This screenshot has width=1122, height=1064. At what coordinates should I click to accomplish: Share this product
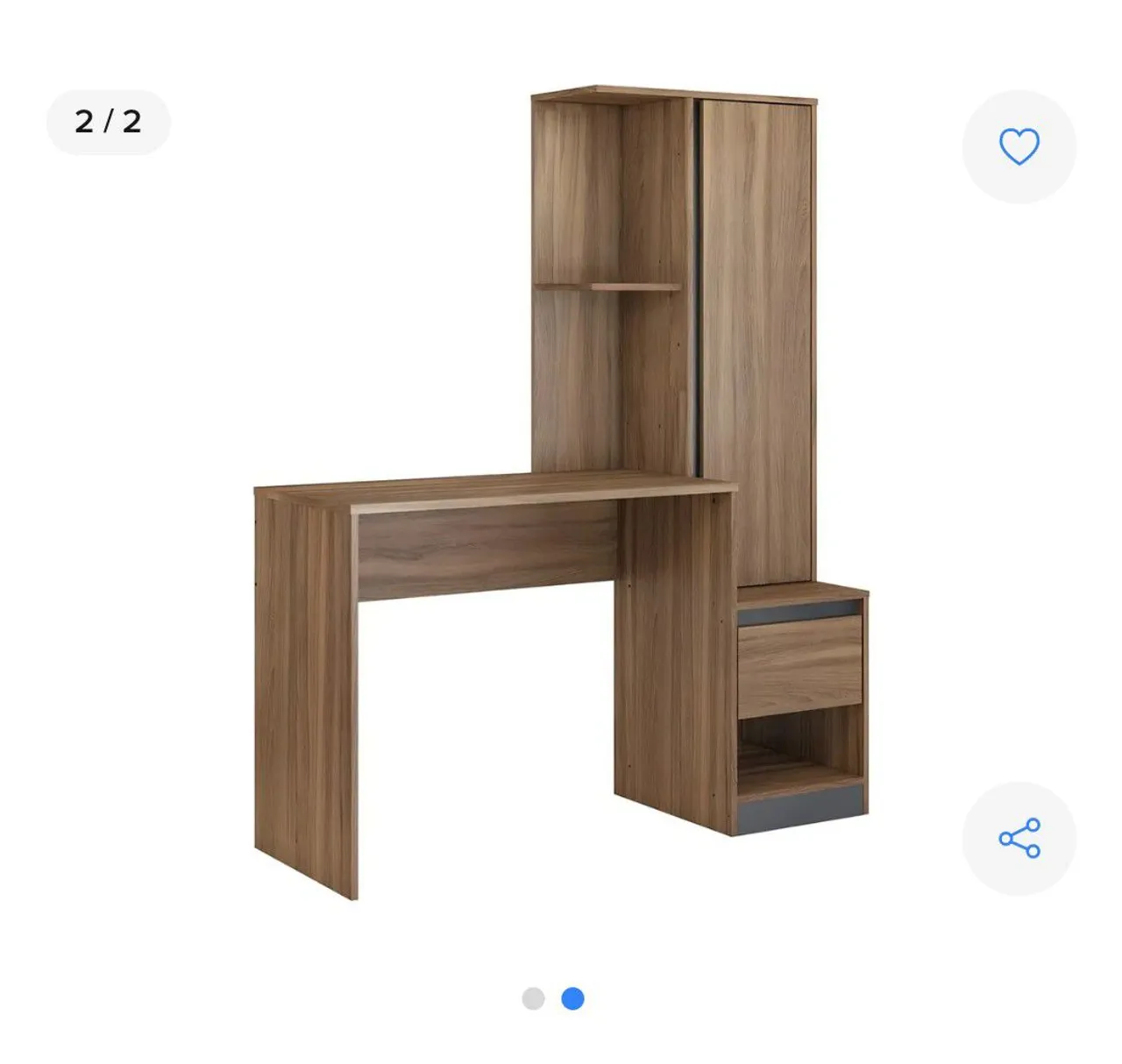1019,839
